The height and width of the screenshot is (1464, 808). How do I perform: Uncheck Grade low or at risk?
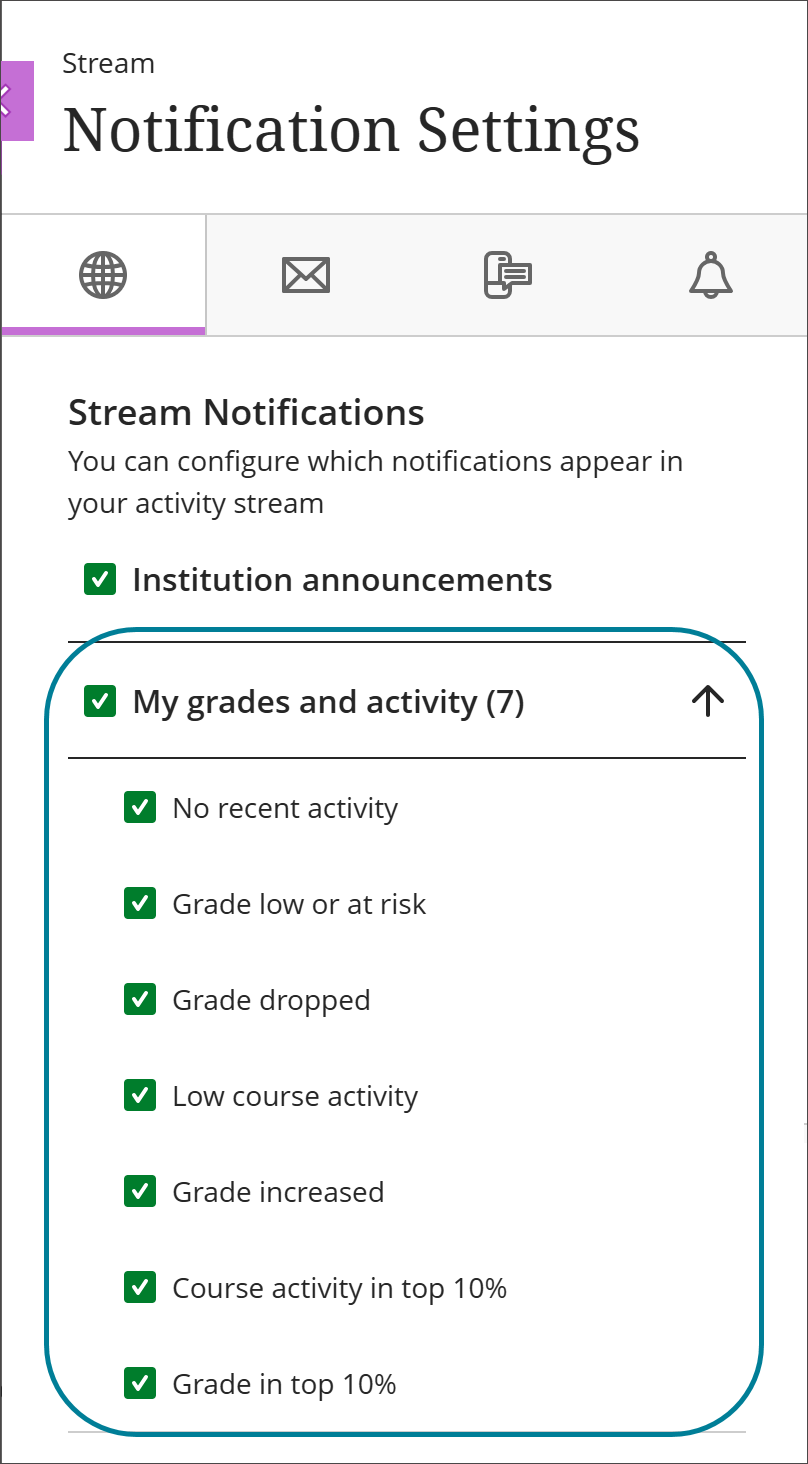point(140,903)
